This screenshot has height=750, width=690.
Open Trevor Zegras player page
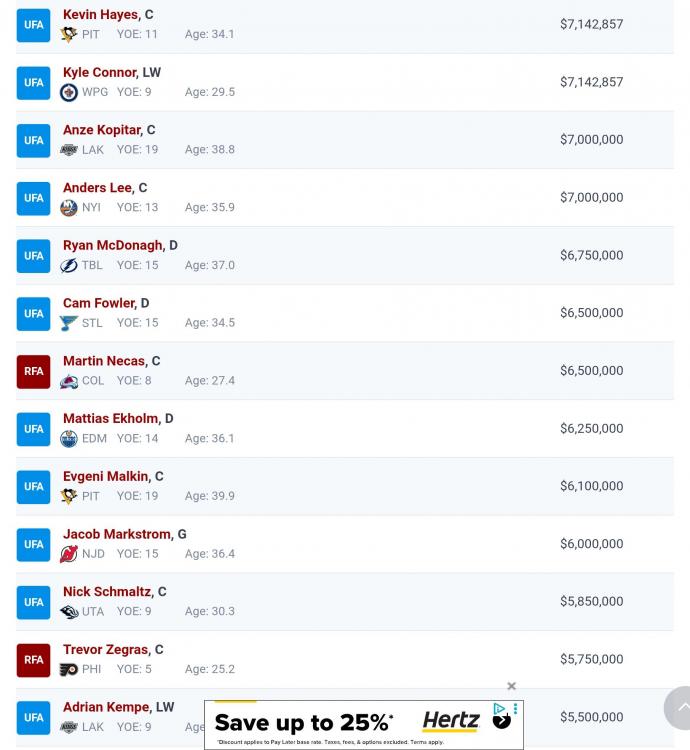pos(105,650)
